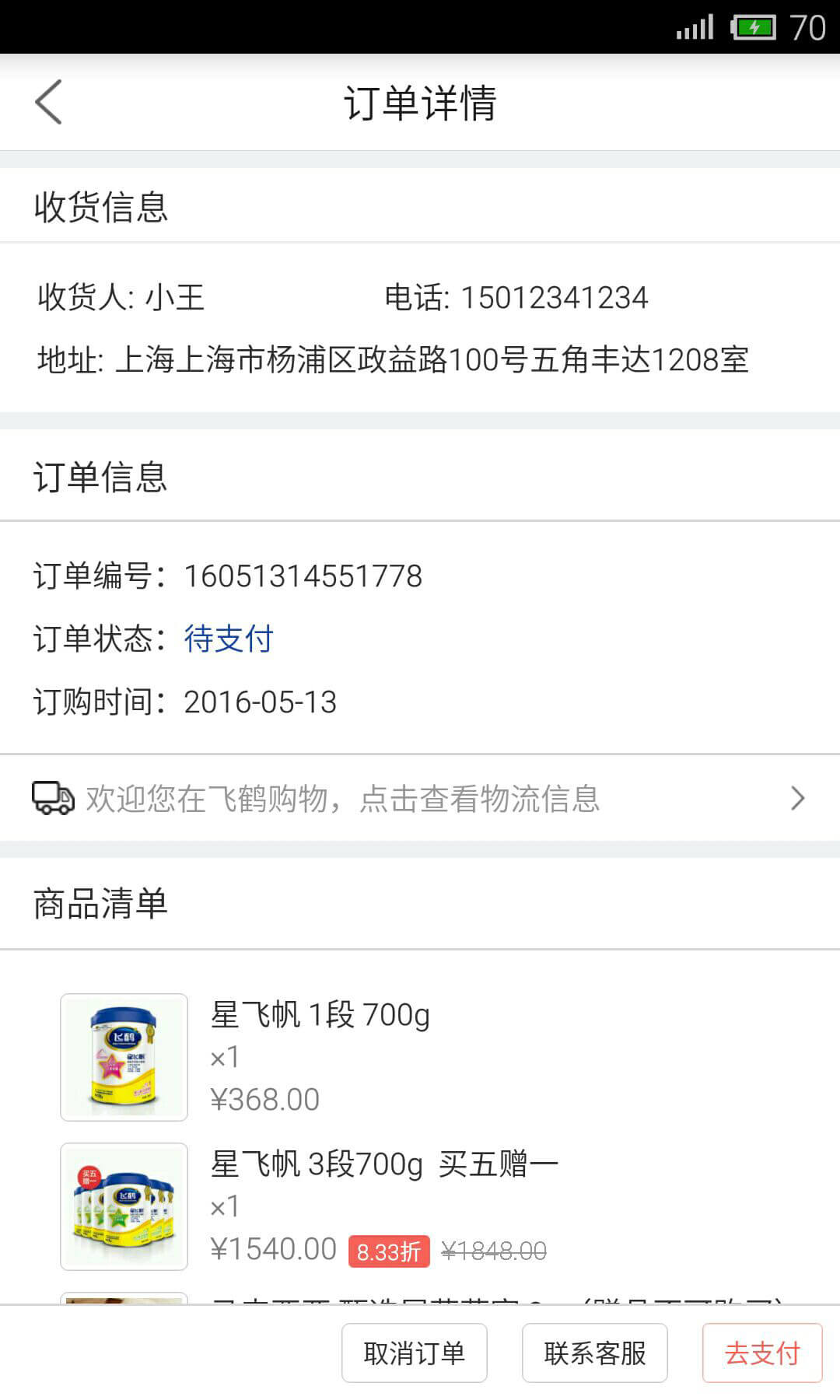The height and width of the screenshot is (1400, 840).
Task: Switch to the 订单信息 section
Action: 100,476
